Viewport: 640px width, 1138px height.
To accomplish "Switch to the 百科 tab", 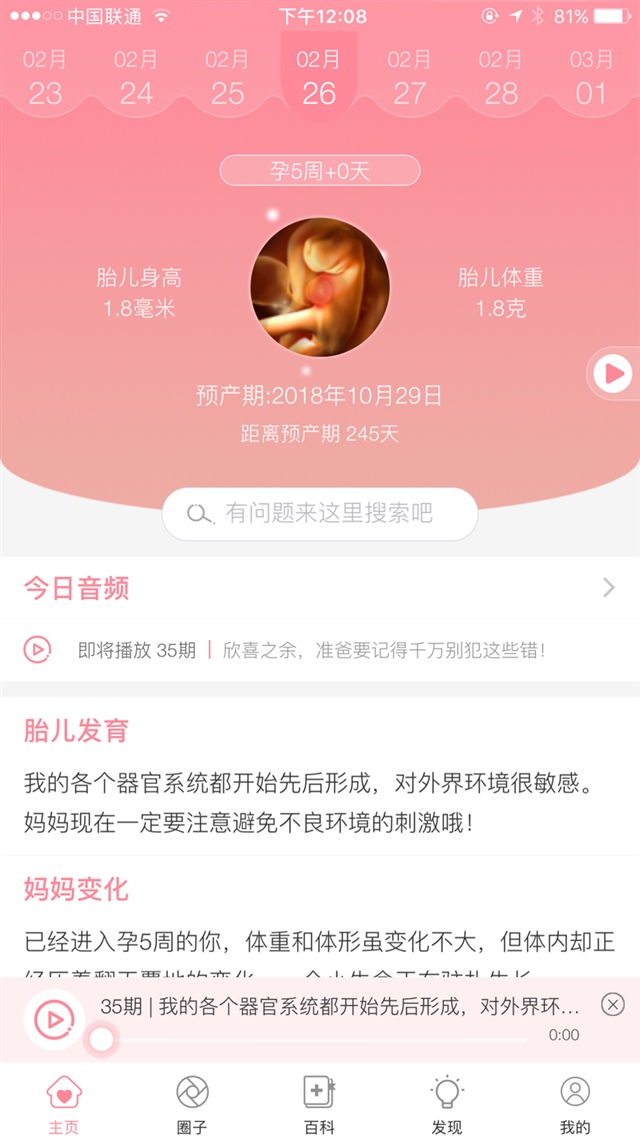I will [319, 1103].
